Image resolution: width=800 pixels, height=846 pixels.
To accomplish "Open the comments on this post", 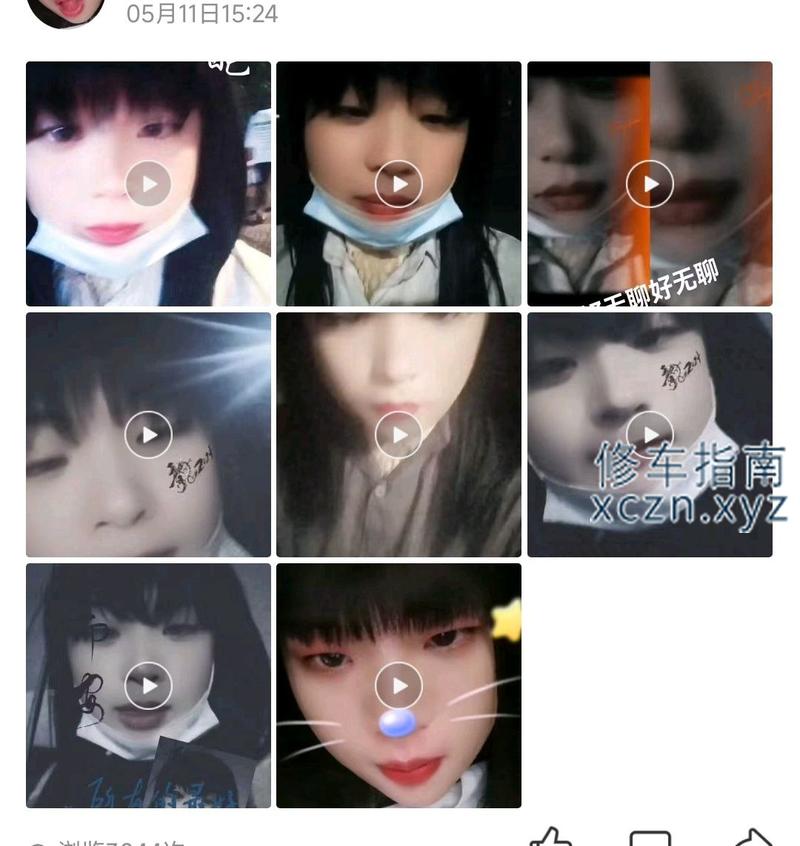I will pyautogui.click(x=650, y=838).
